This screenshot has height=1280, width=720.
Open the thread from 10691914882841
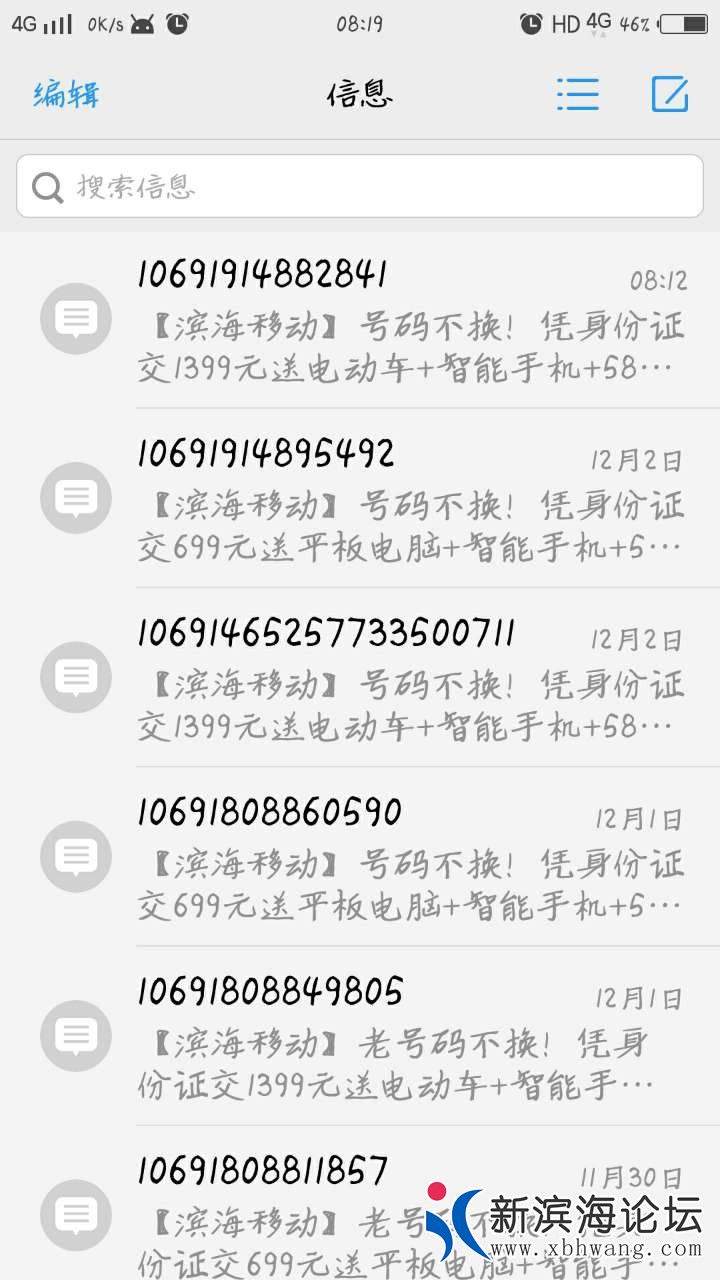coord(410,320)
